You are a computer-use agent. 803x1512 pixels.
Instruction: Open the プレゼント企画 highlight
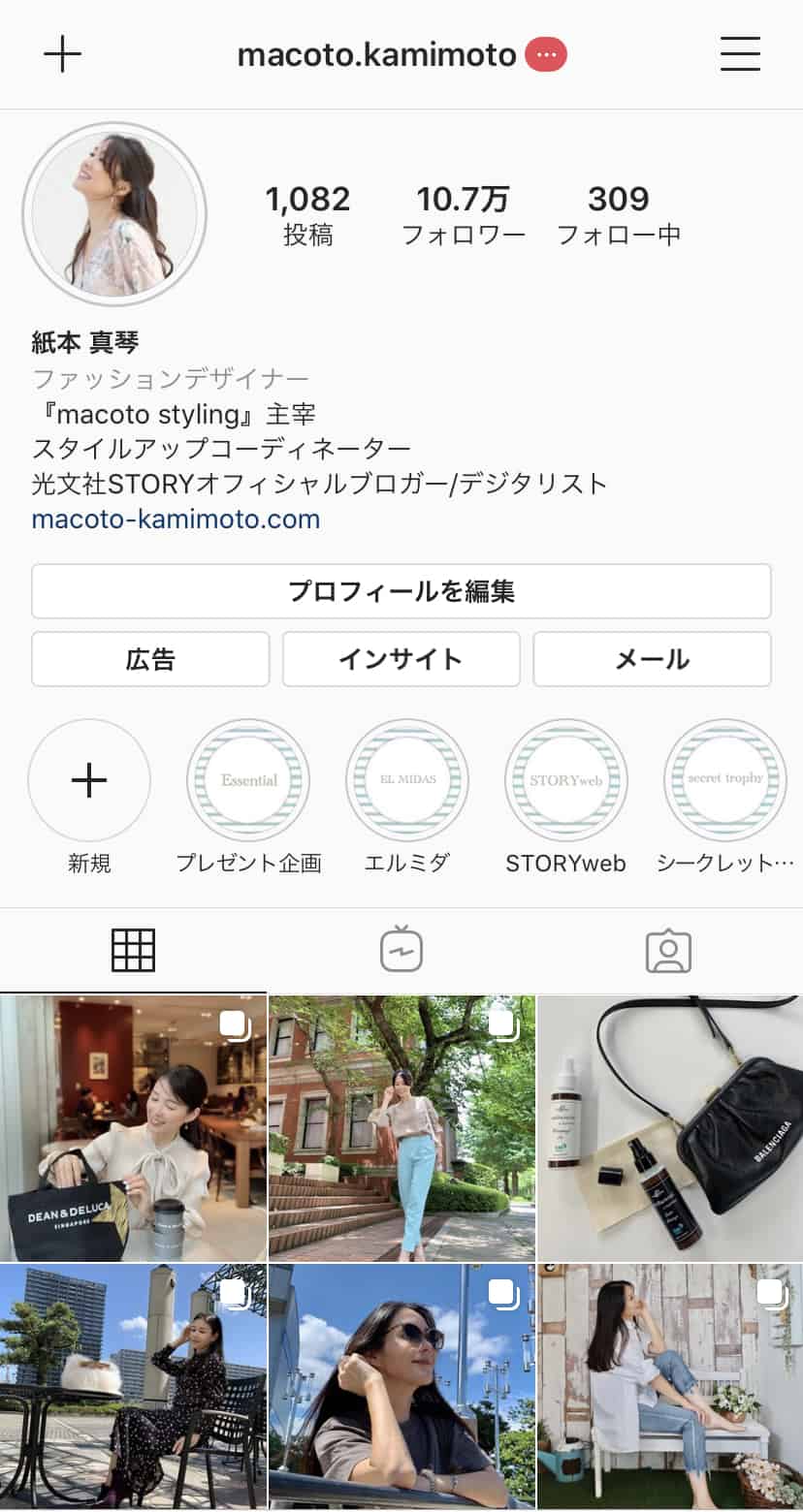tap(248, 780)
